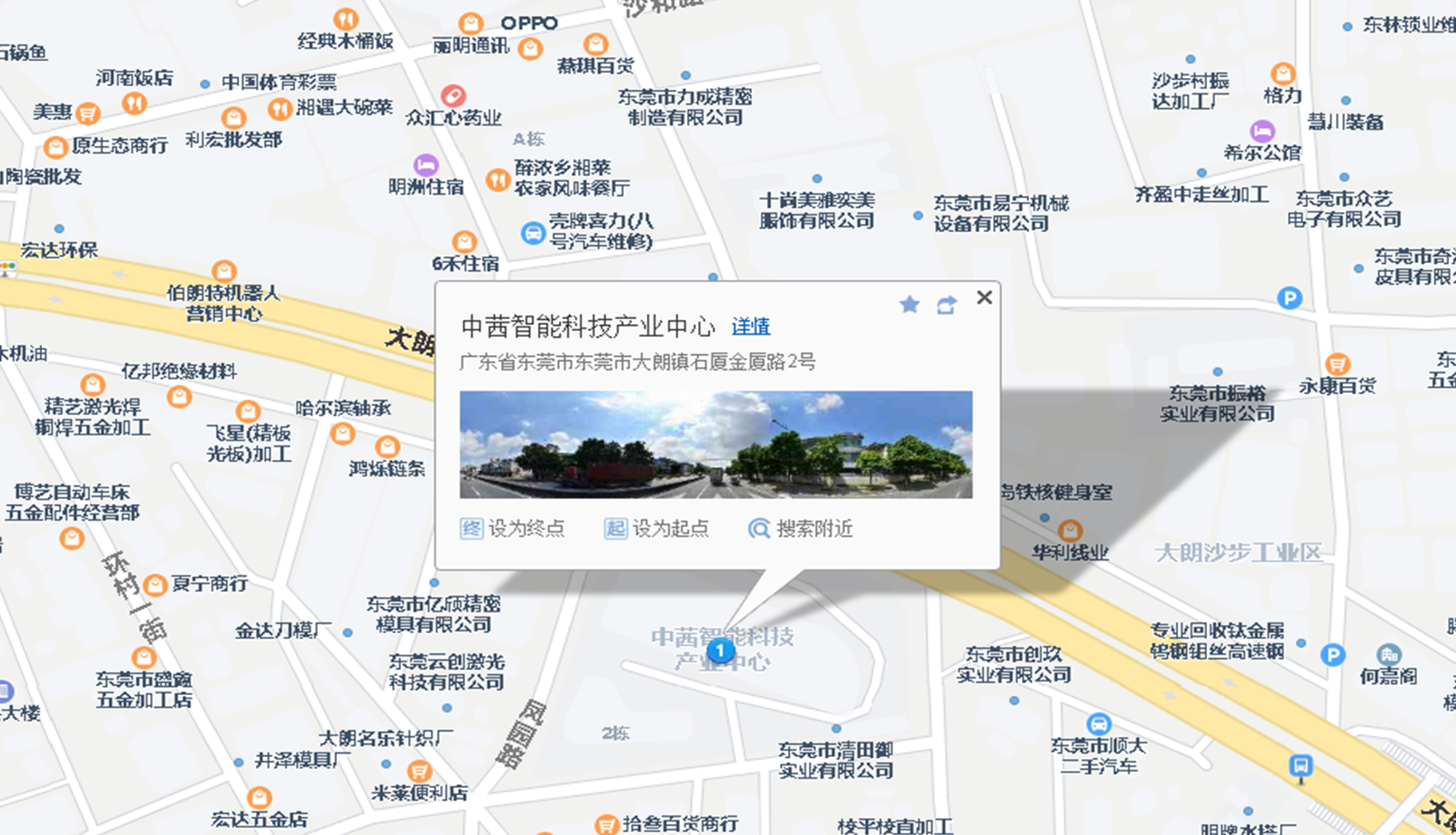
Task: Open the 详情 details link
Action: click(x=751, y=326)
